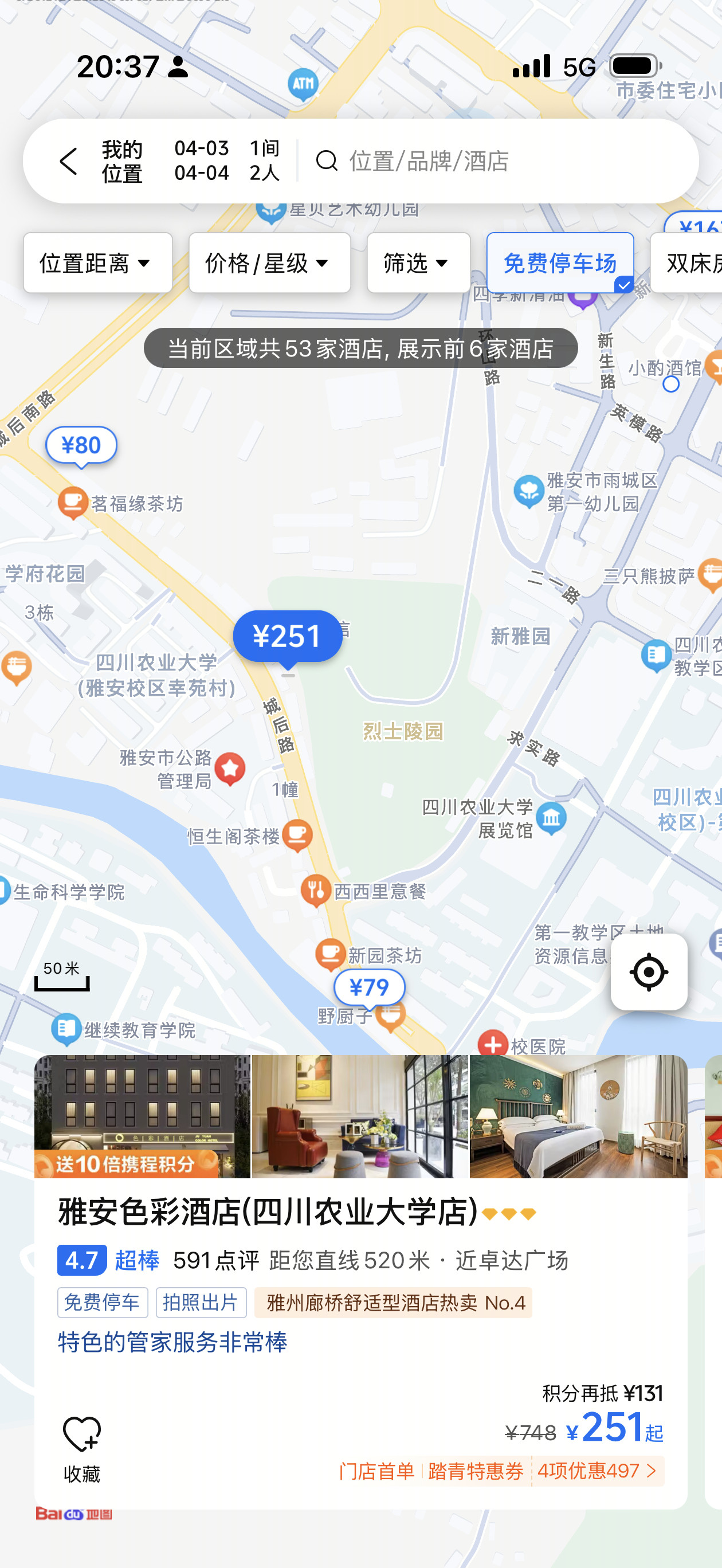Click the ATM icon on the map
Image resolution: width=722 pixels, height=1568 pixels.
click(x=303, y=84)
